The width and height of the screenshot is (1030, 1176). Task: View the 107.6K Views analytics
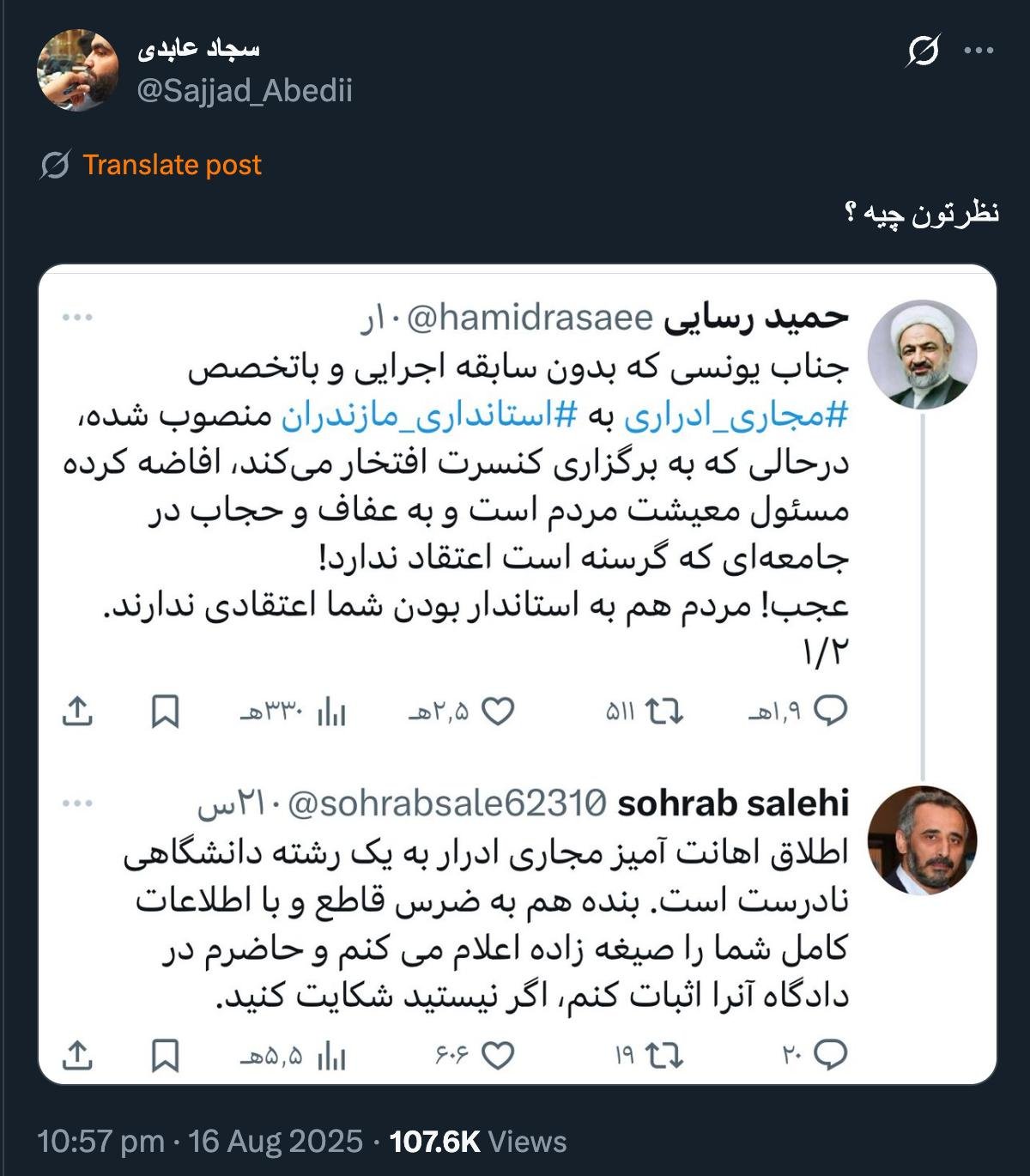(x=477, y=1142)
